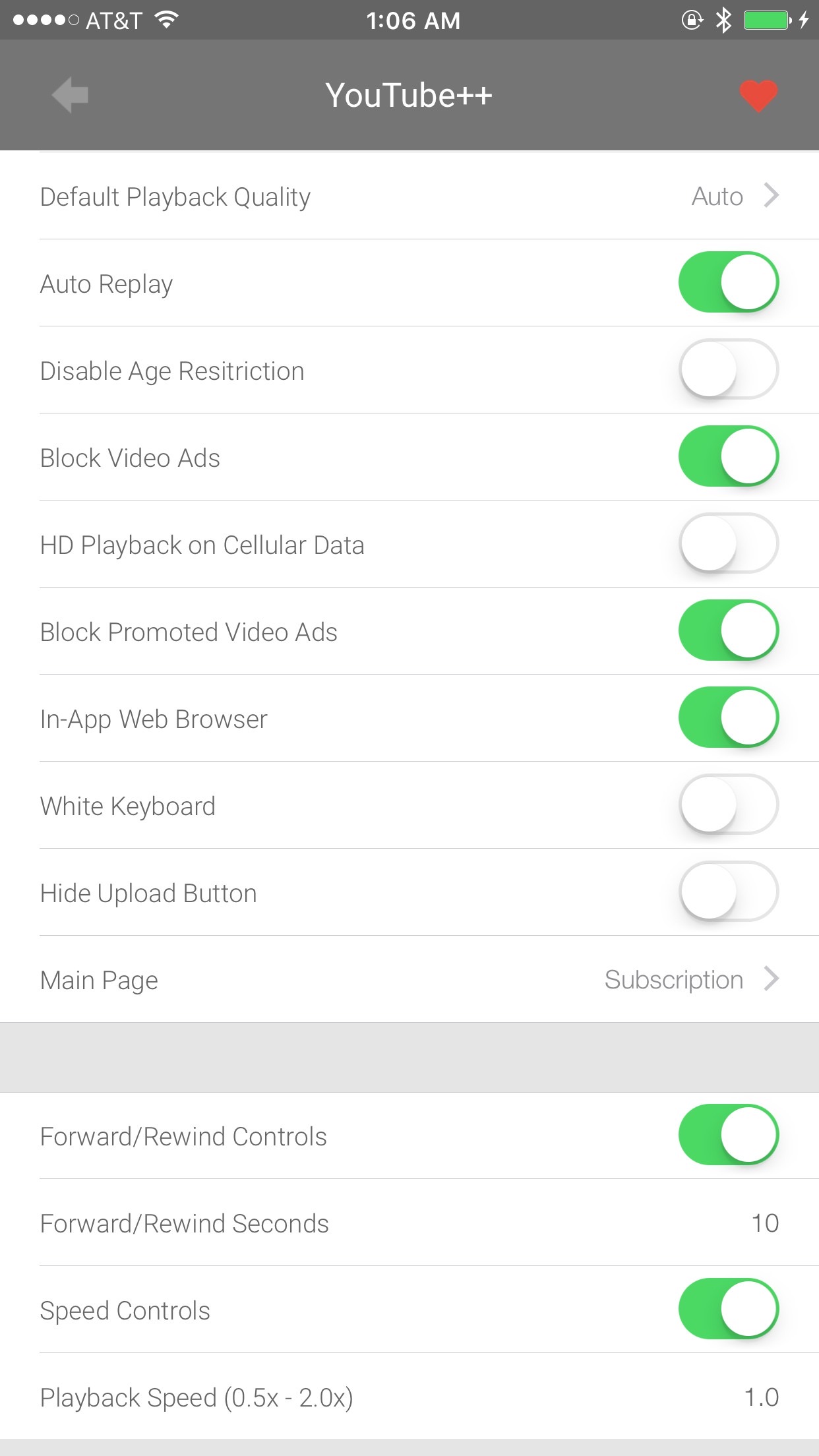
Task: Go back using the arrow icon
Action: coord(70,95)
